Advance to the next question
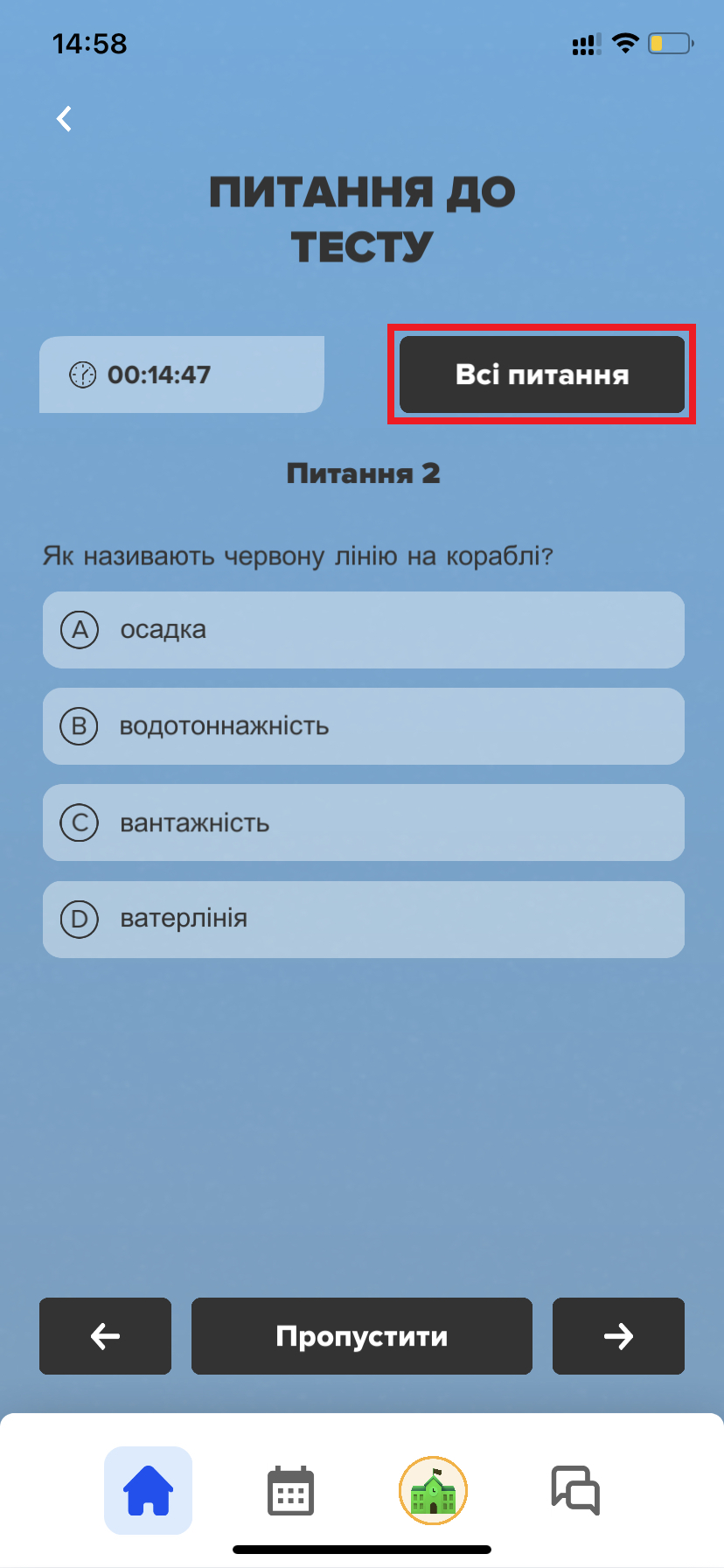Viewport: 724px width, 1568px height. 618,1336
